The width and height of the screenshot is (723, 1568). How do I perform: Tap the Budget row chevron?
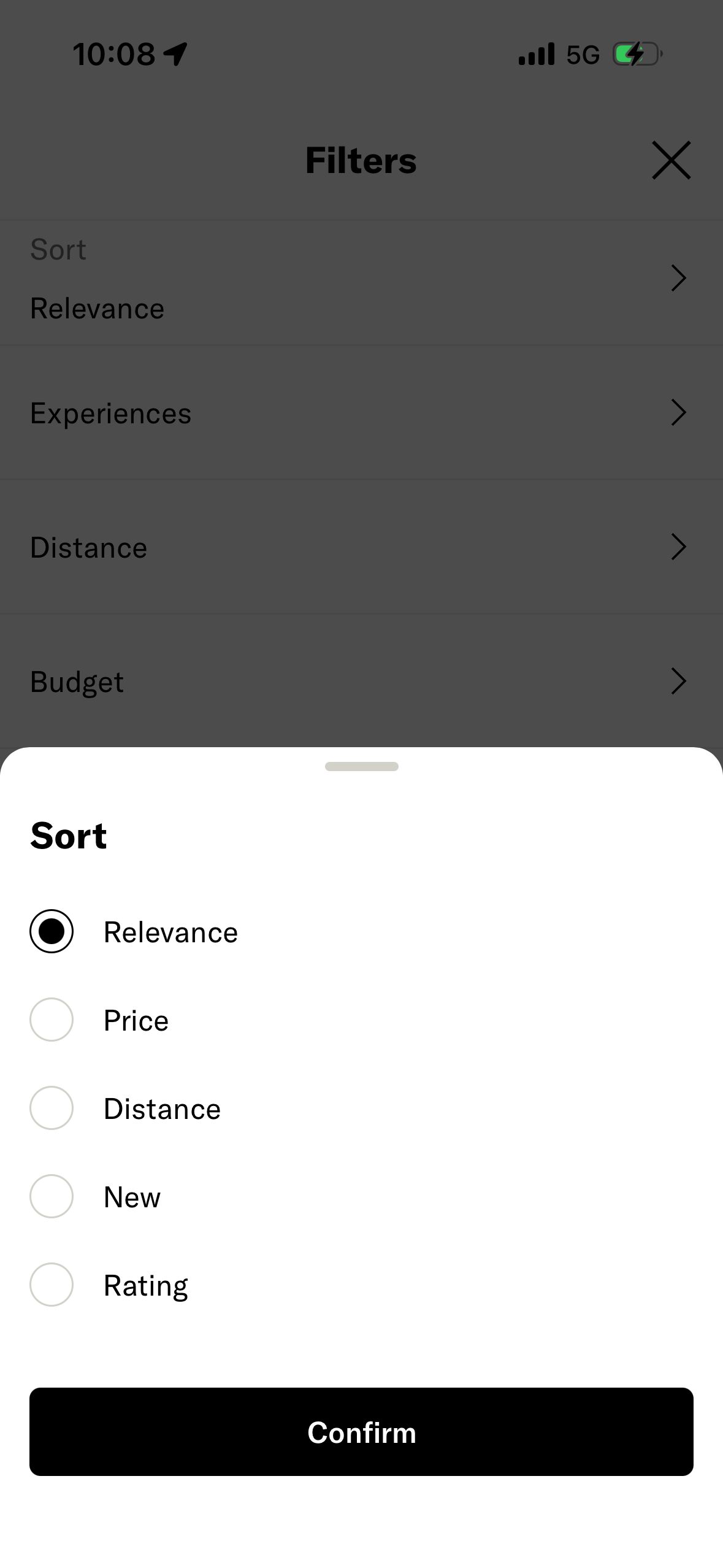[x=678, y=680]
